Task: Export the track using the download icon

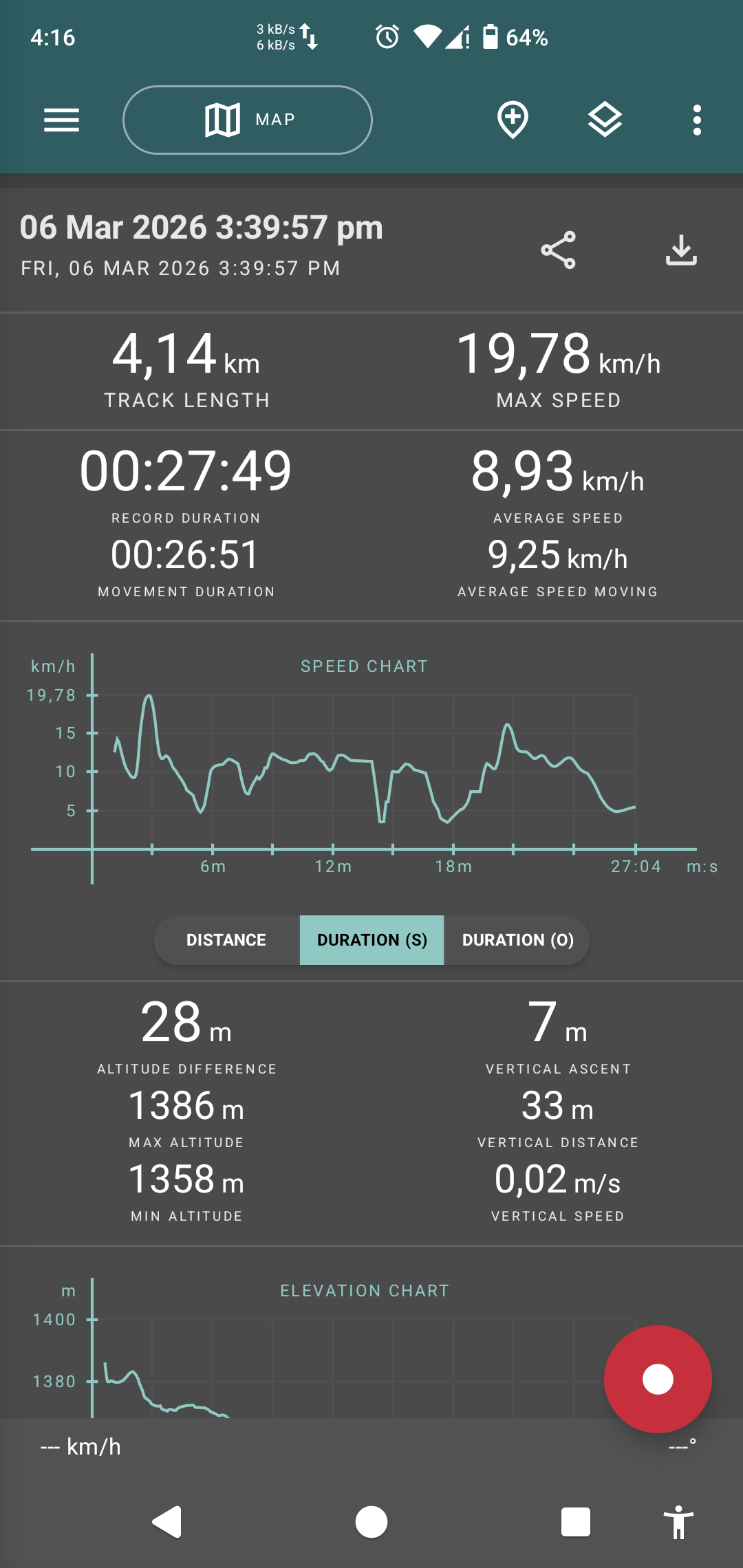Action: tap(682, 250)
